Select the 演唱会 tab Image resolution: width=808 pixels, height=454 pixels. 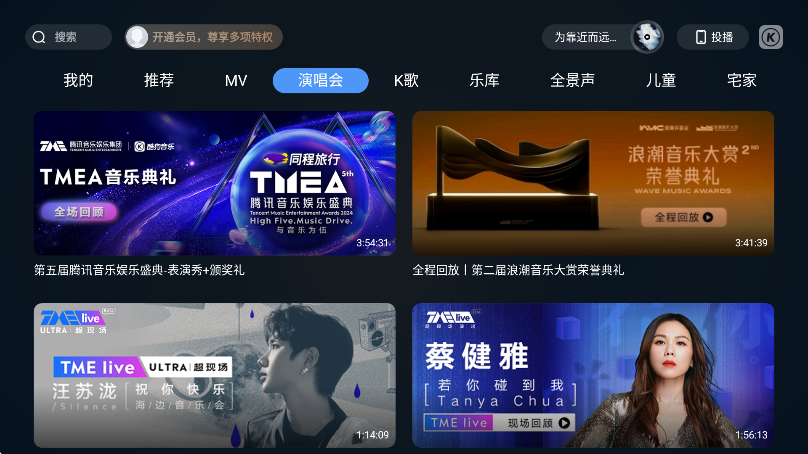[320, 81]
